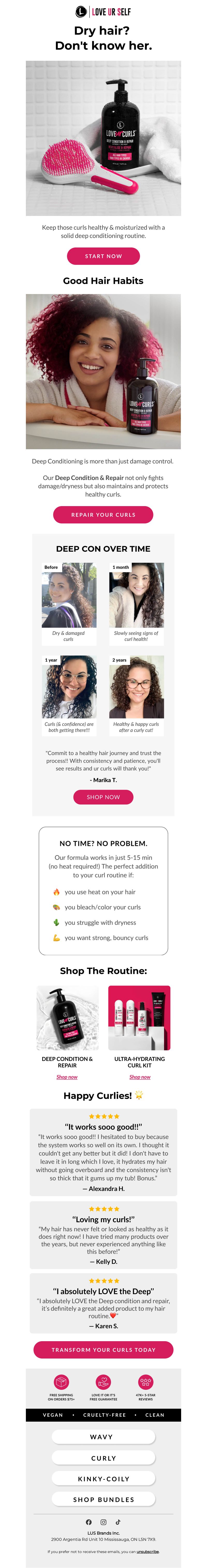The height and width of the screenshot is (1568, 207).
Task: Tap TRANSFORM YOUR CURLS TODAY button
Action: click(x=103, y=1349)
